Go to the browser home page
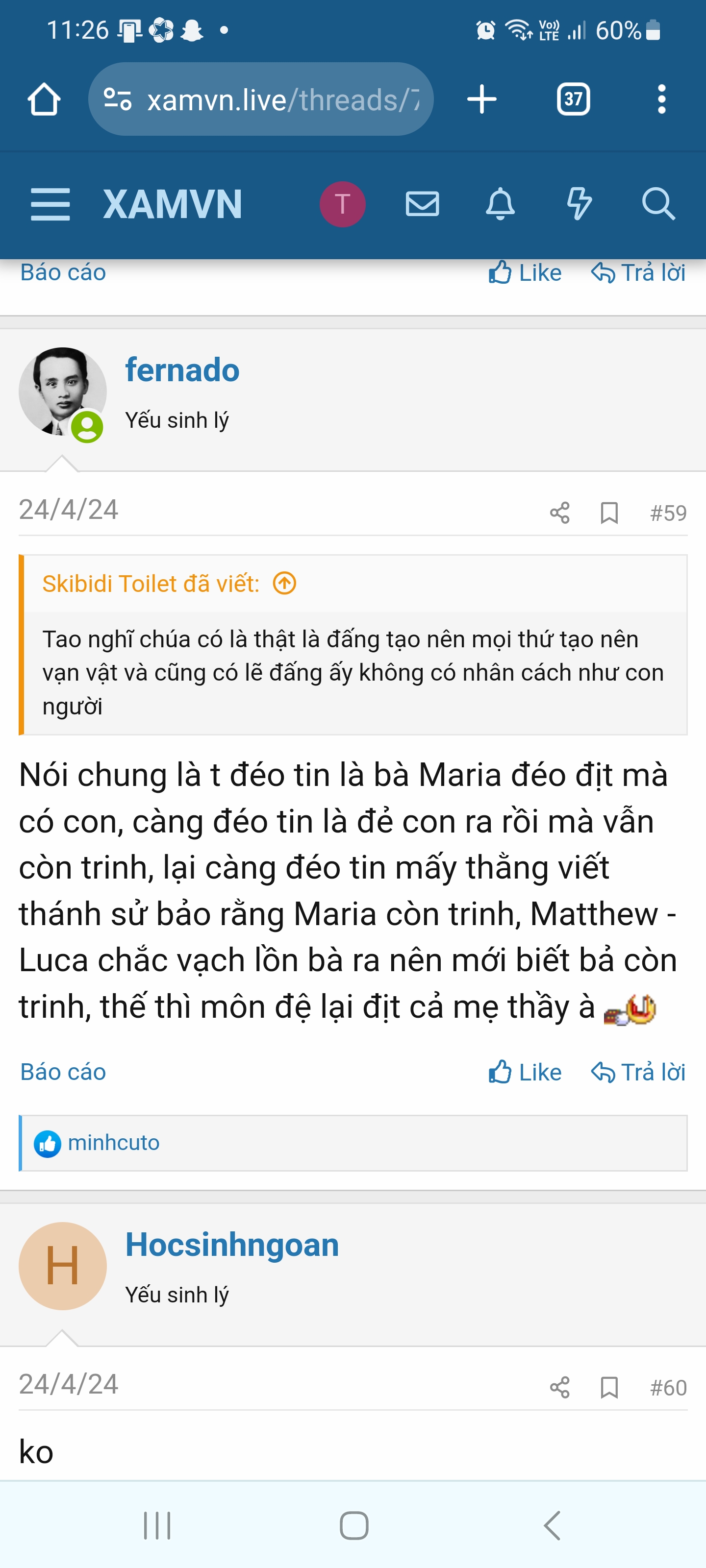Image resolution: width=706 pixels, height=1568 pixels. click(x=44, y=99)
